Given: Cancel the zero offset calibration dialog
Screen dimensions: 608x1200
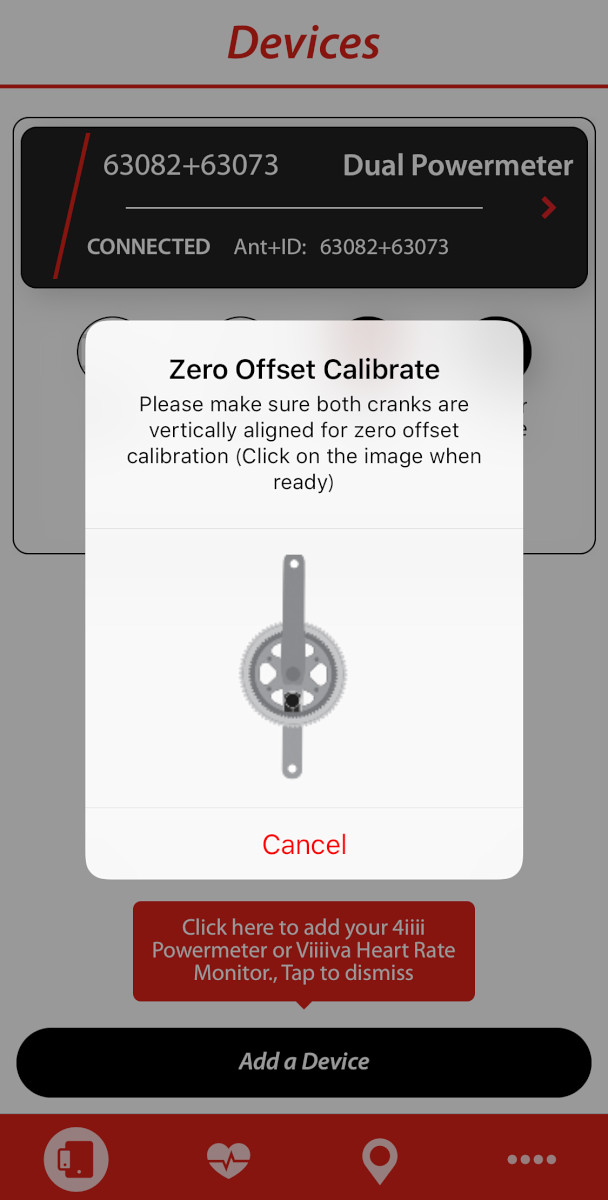Looking at the screenshot, I should coord(304,844).
